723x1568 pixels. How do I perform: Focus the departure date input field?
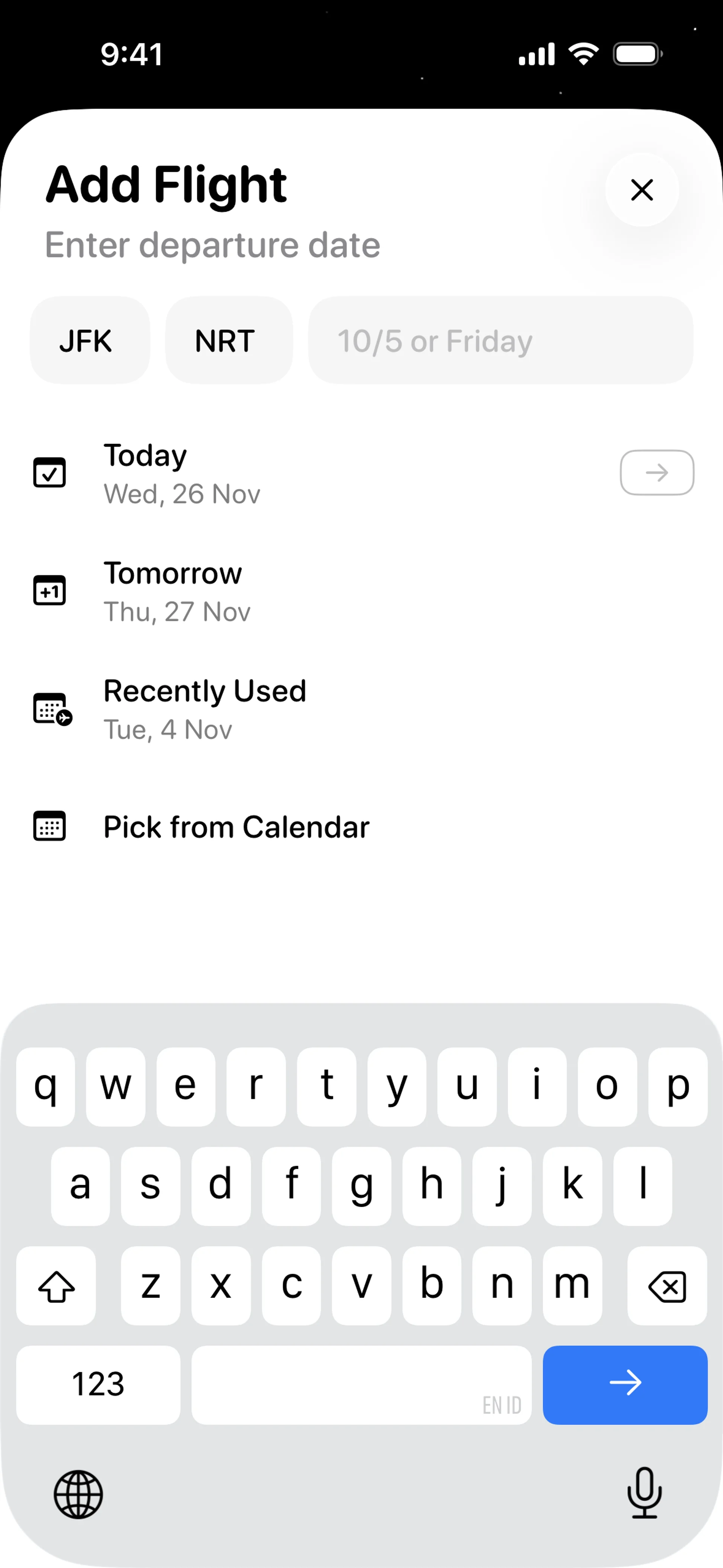[500, 340]
